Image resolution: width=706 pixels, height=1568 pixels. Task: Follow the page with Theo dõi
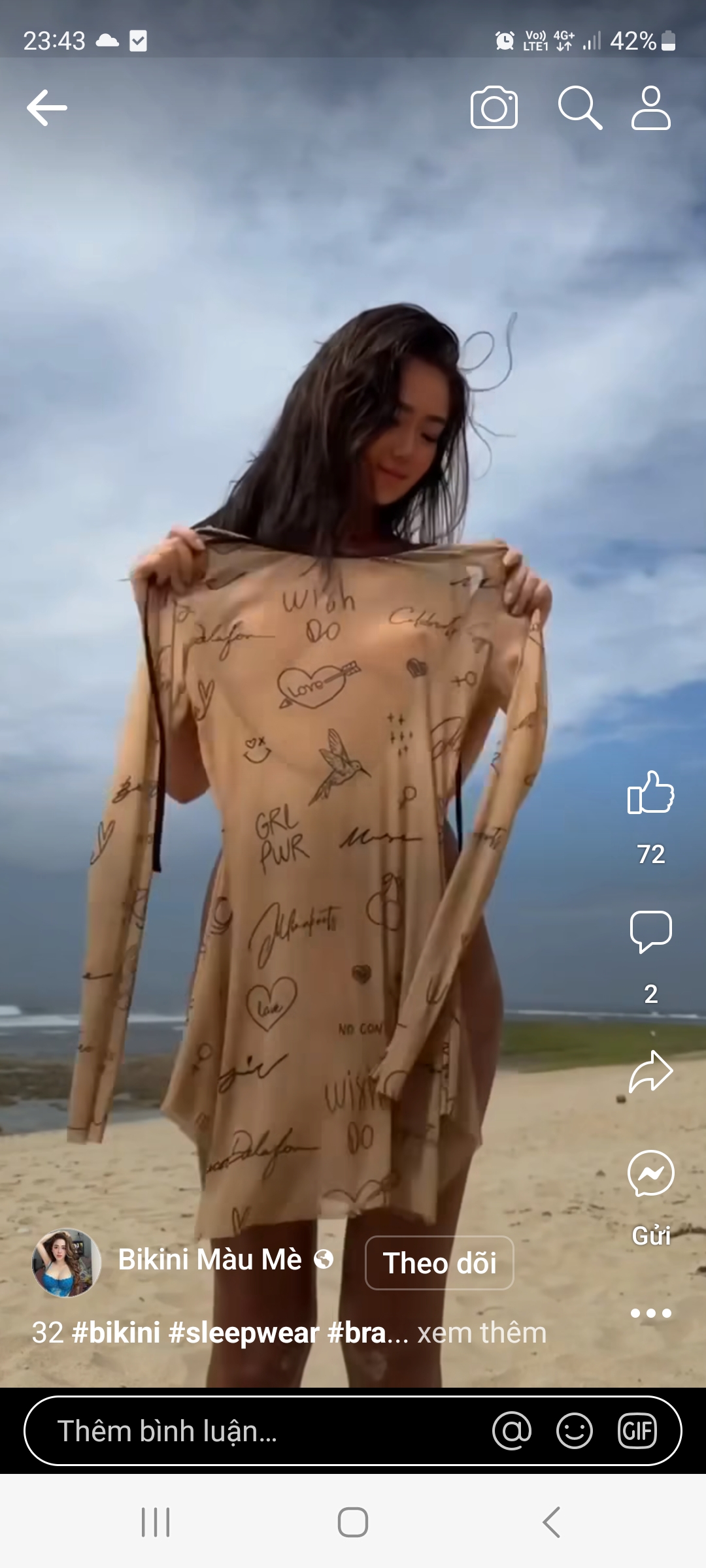click(439, 1263)
